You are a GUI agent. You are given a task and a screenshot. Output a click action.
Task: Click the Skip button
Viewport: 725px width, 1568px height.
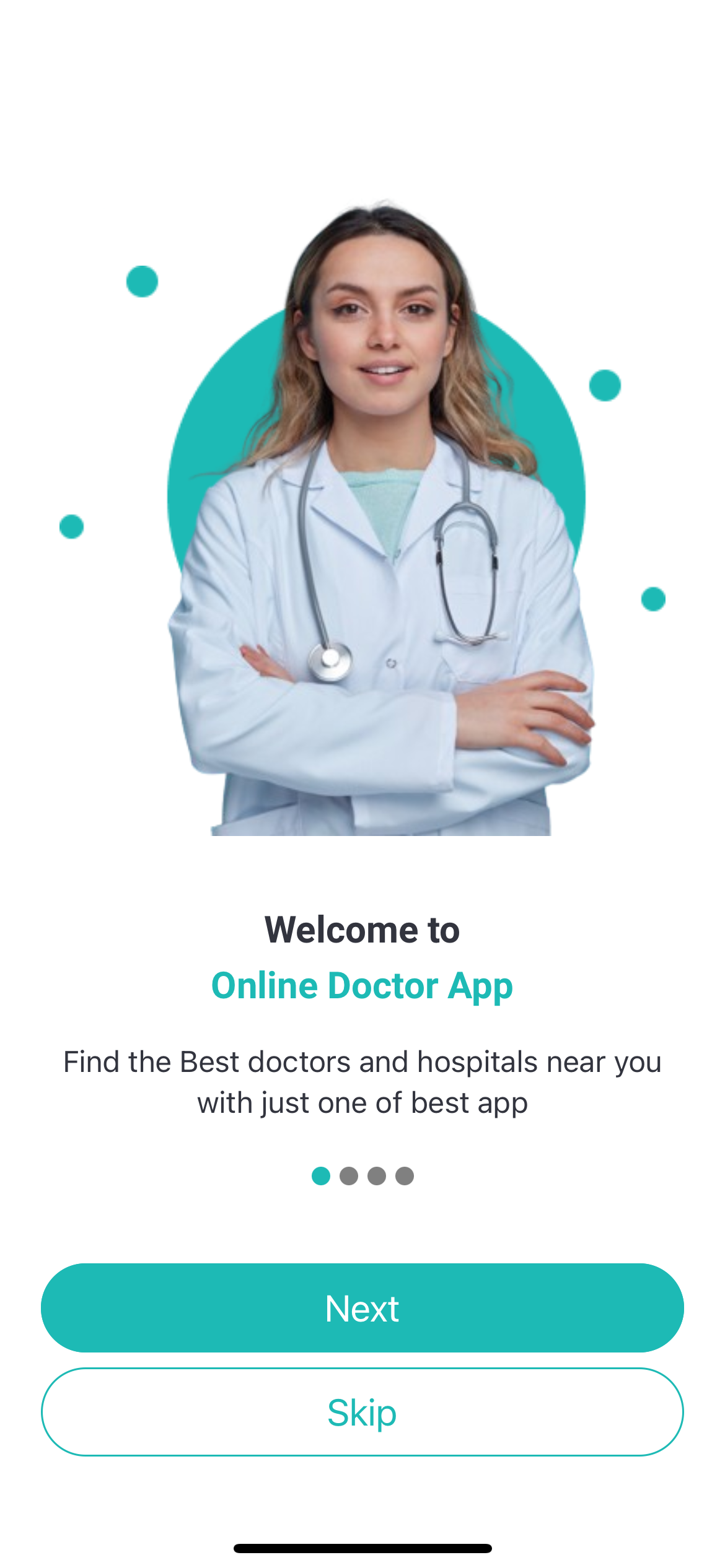[x=362, y=1413]
